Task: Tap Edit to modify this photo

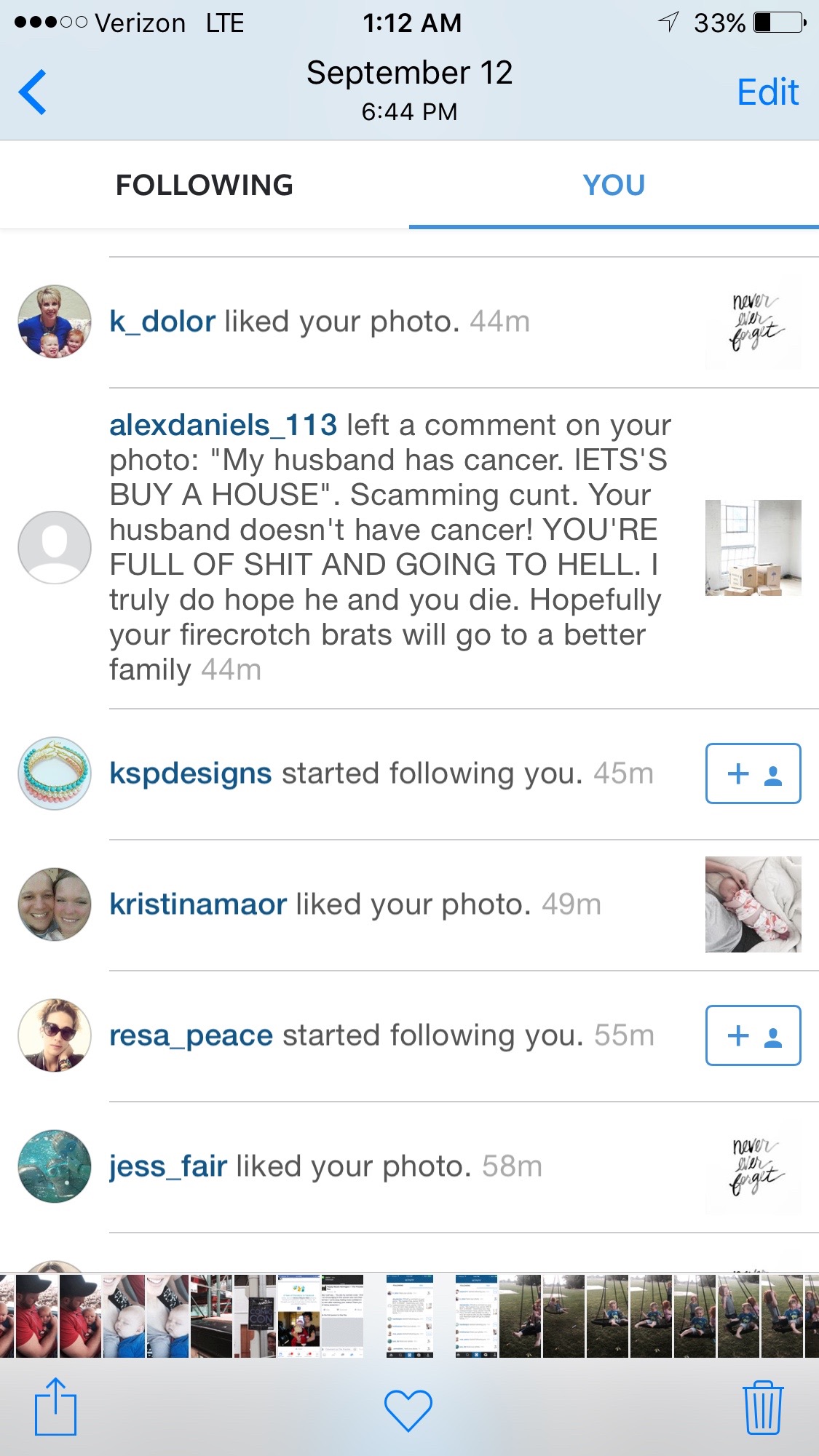Action: (x=767, y=92)
